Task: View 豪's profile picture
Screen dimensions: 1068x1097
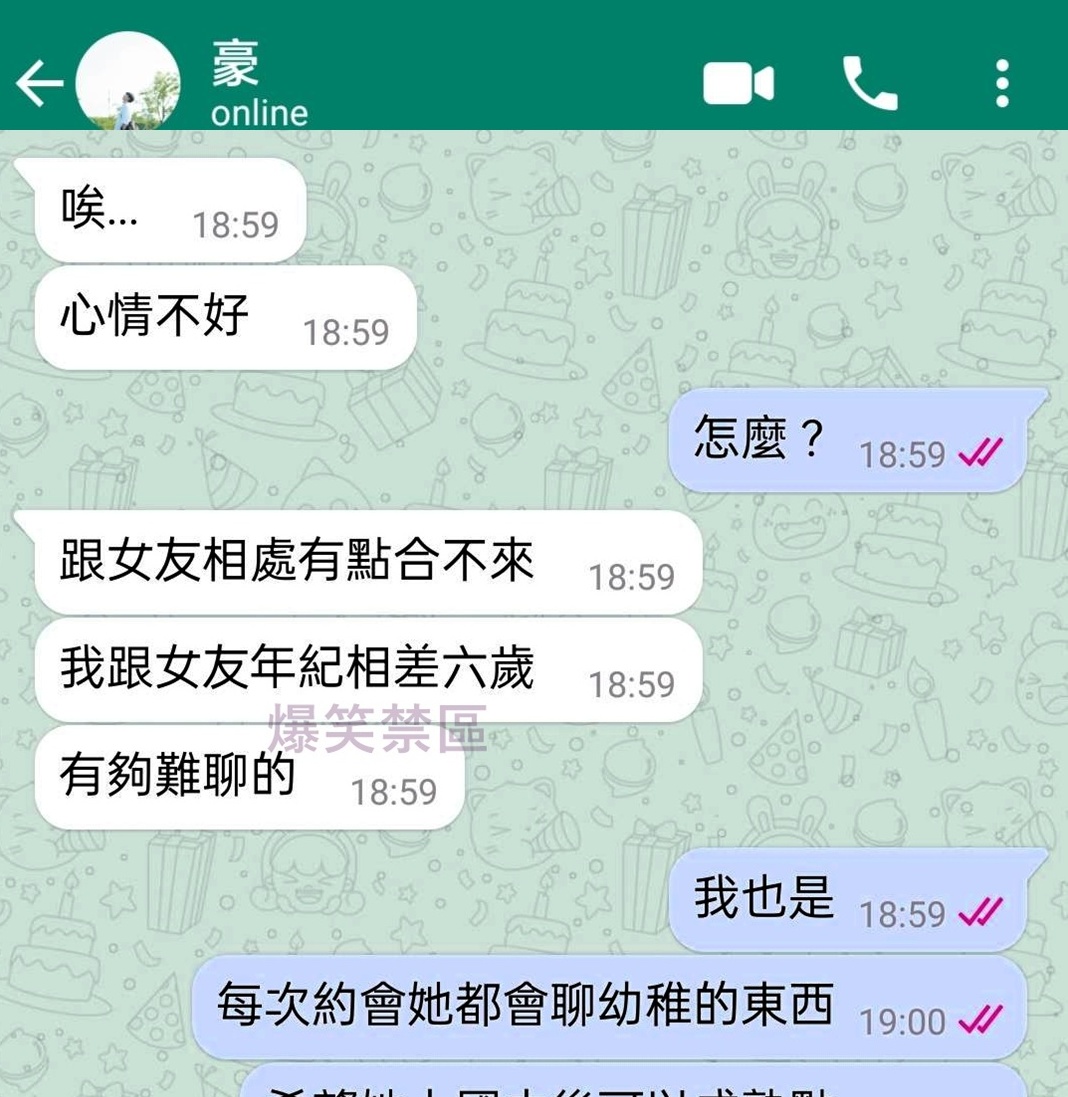Action: [128, 84]
